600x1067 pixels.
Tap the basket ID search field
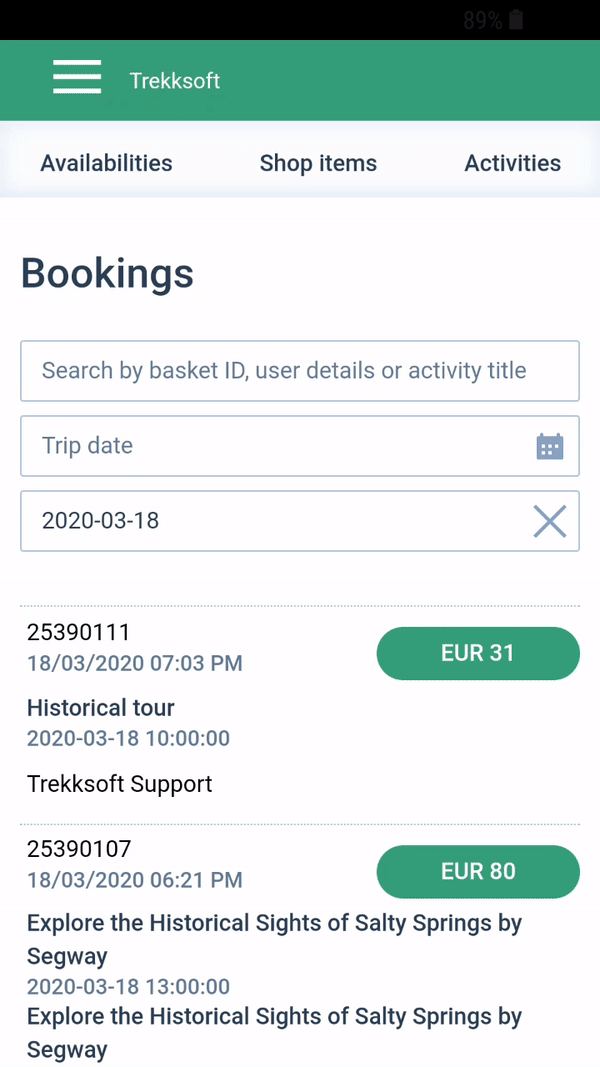coord(300,371)
